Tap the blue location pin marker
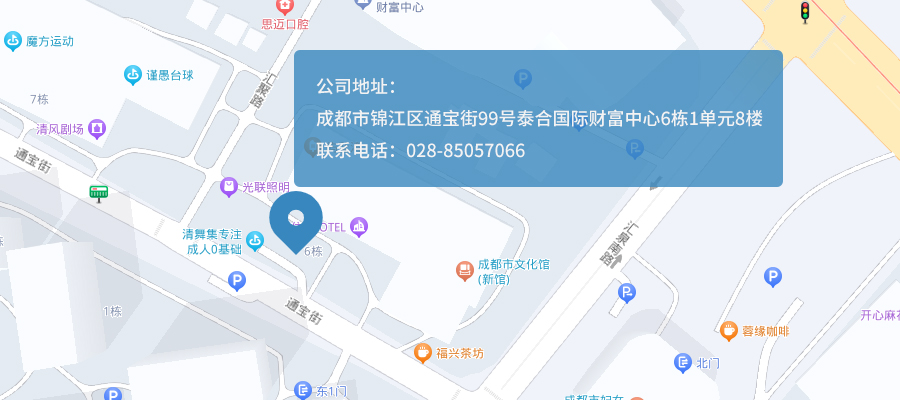This screenshot has height=400, width=900. (296, 219)
